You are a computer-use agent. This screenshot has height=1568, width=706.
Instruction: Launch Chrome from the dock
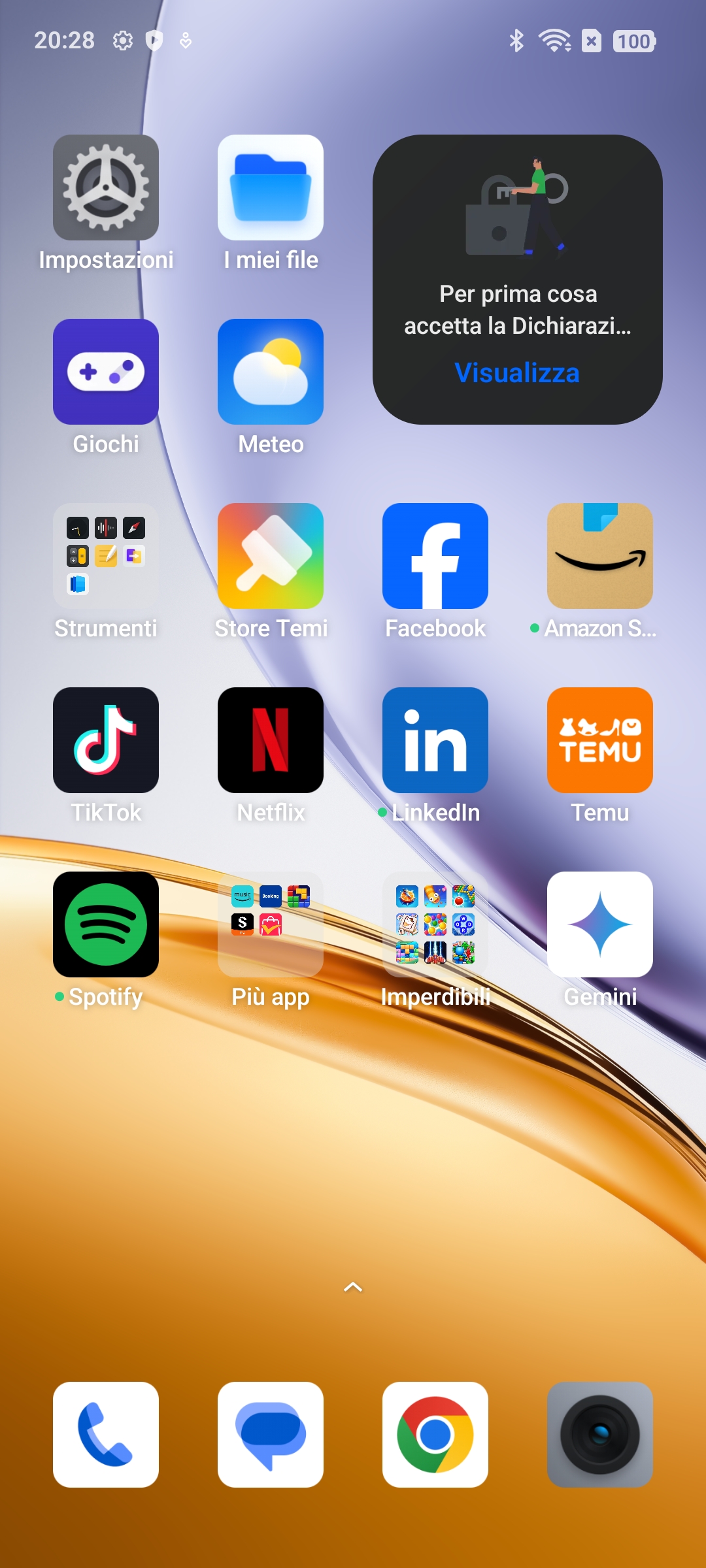pos(435,1435)
